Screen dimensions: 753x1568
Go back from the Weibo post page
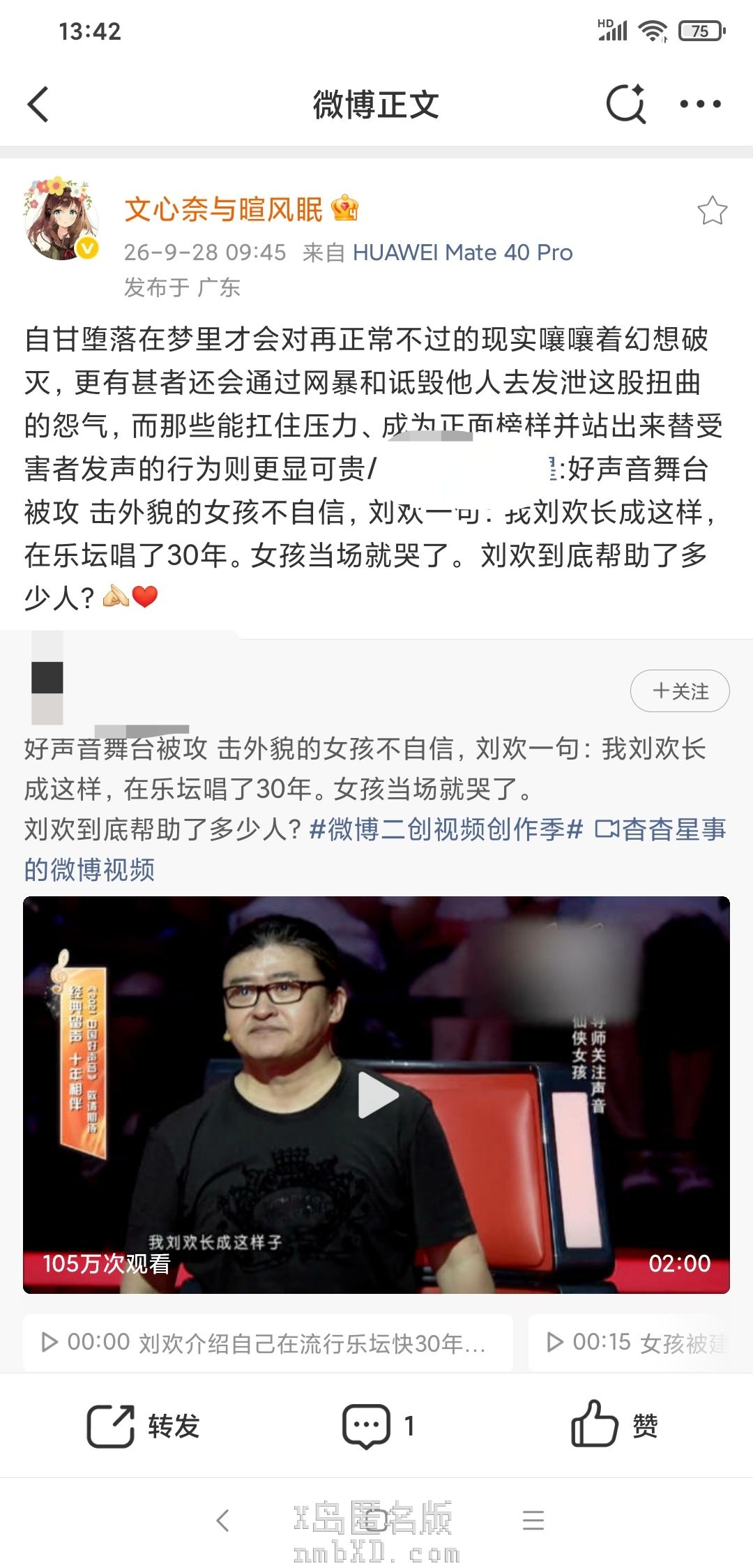[x=38, y=105]
